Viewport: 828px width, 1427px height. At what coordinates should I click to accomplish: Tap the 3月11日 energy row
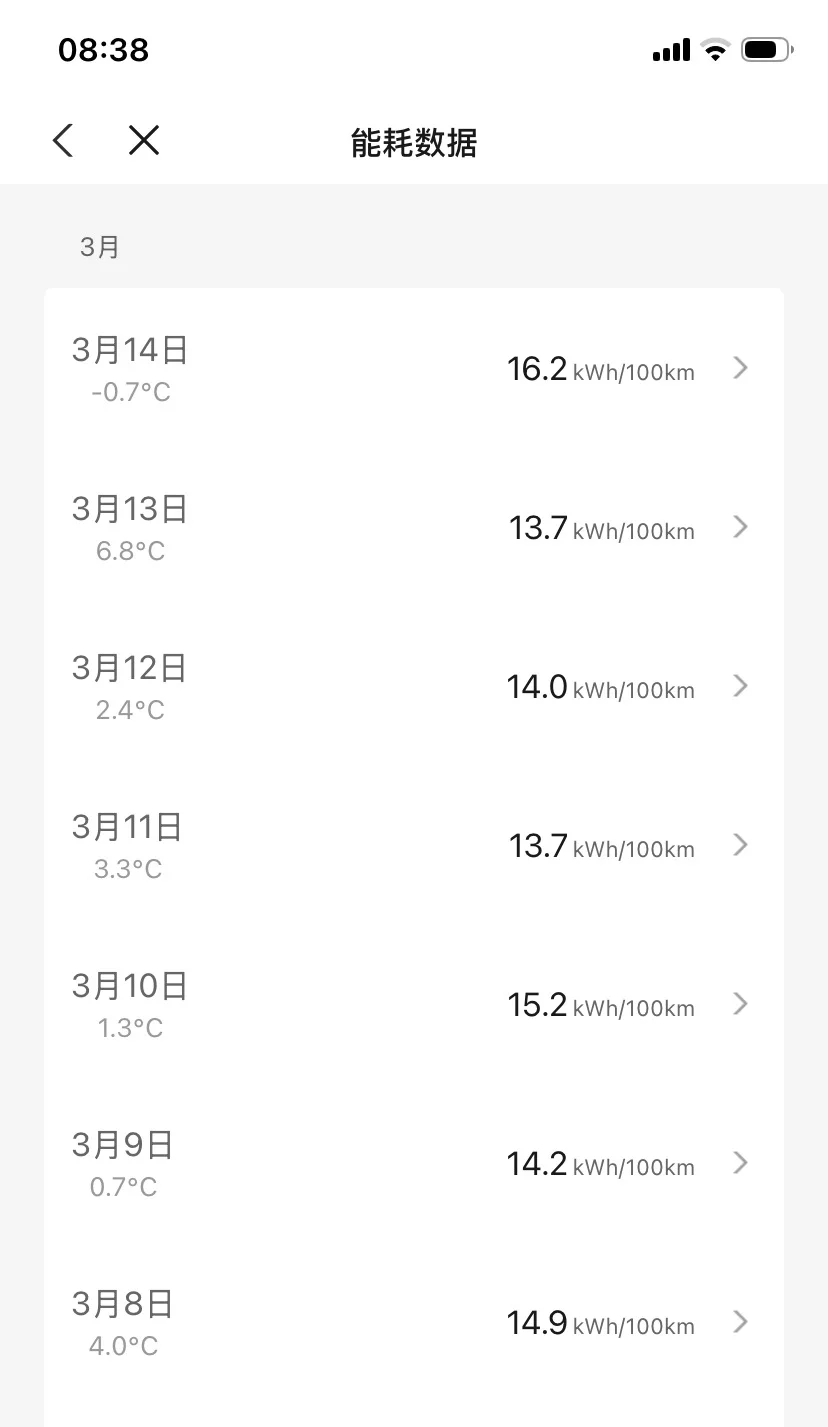(413, 846)
